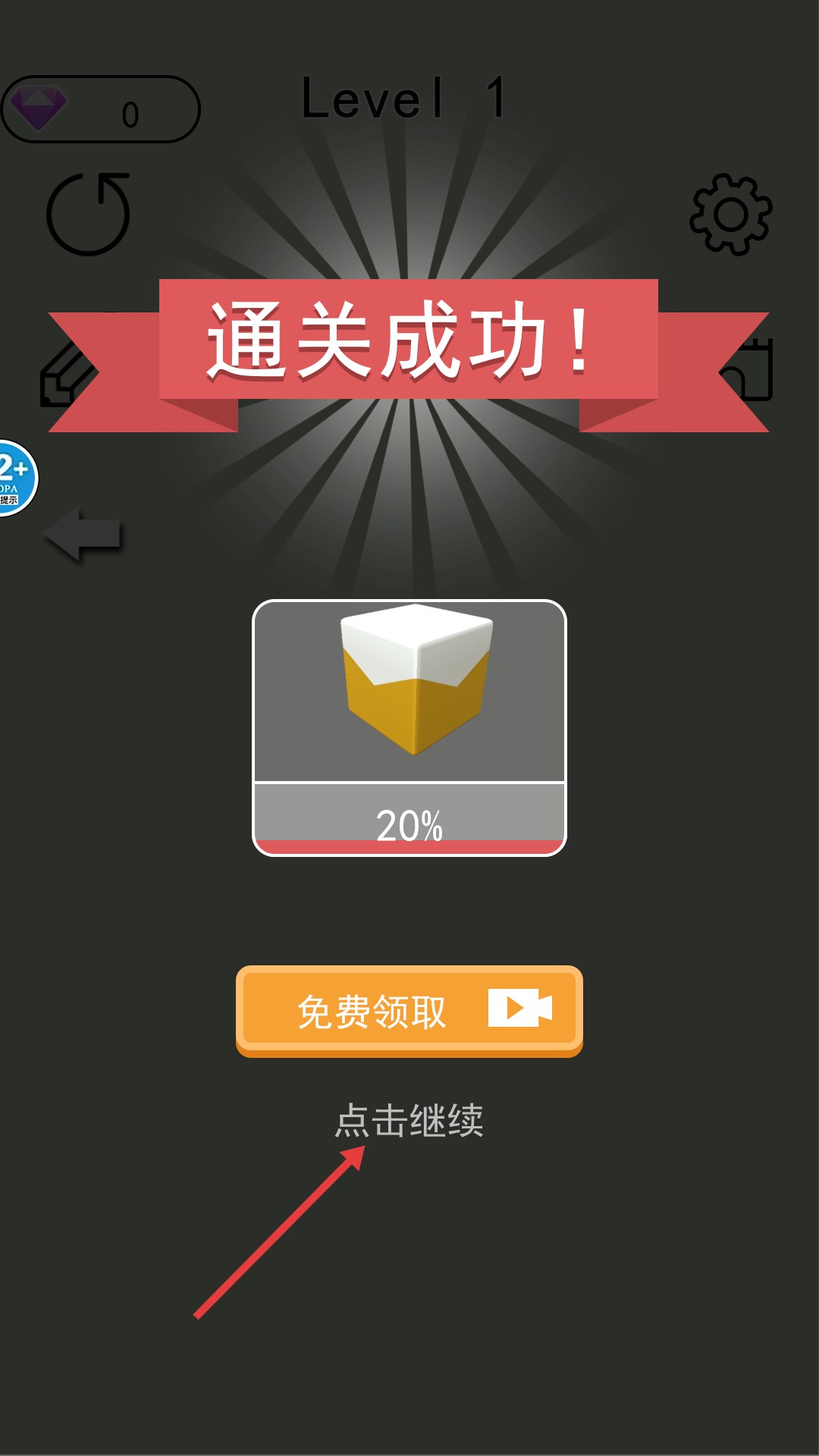The height and width of the screenshot is (1456, 819).
Task: Restart the level with the reload icon
Action: pos(89,215)
